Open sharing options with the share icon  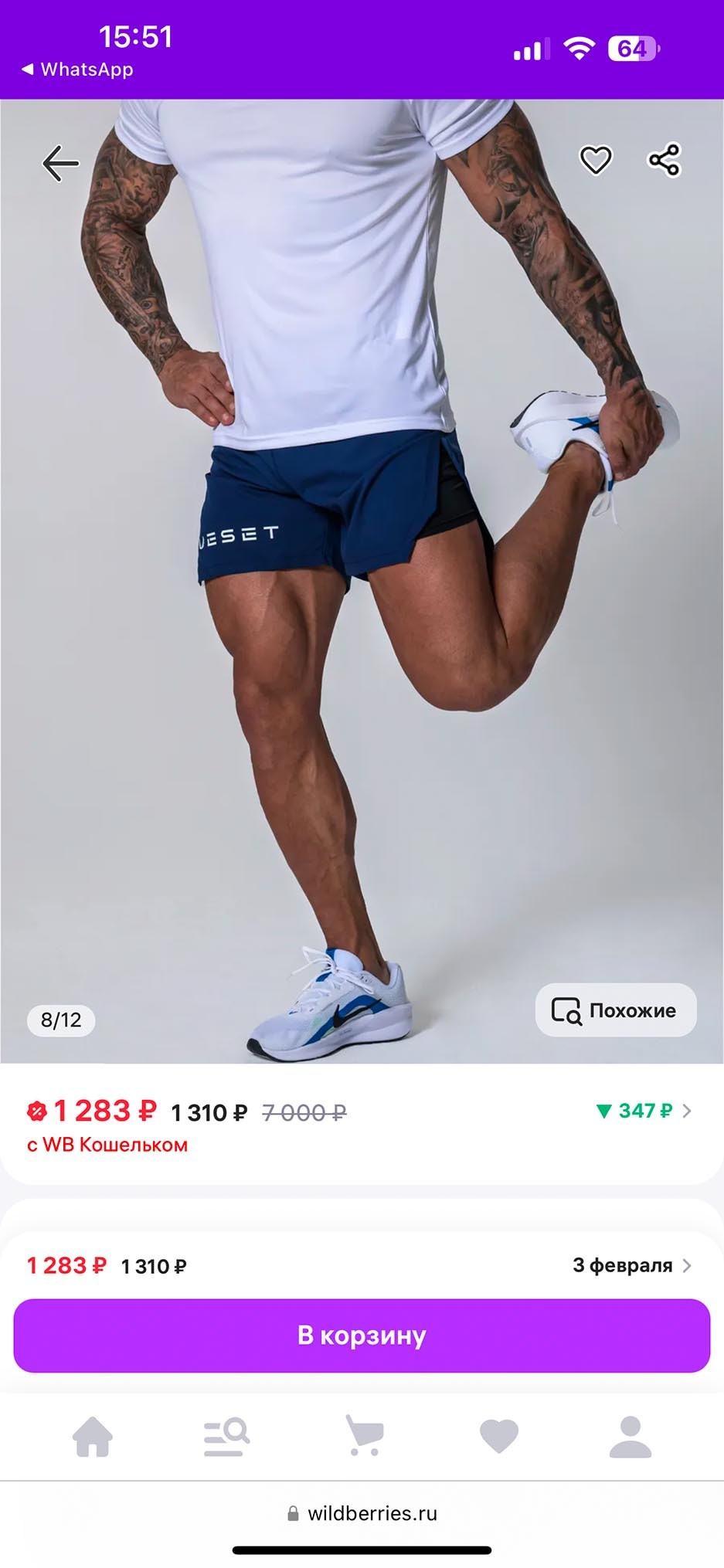[x=666, y=161]
